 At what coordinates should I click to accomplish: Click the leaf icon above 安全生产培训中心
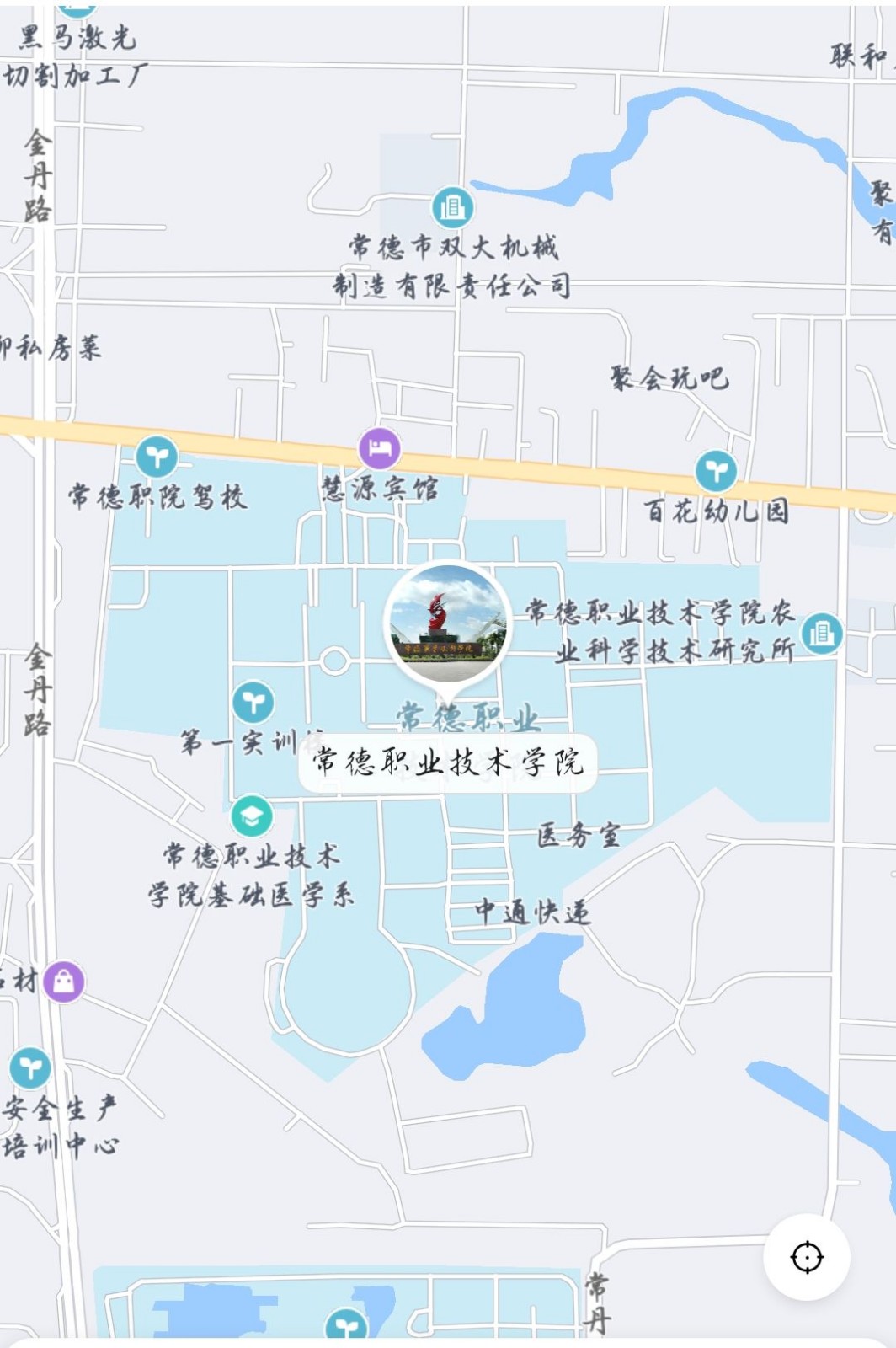[31, 1067]
